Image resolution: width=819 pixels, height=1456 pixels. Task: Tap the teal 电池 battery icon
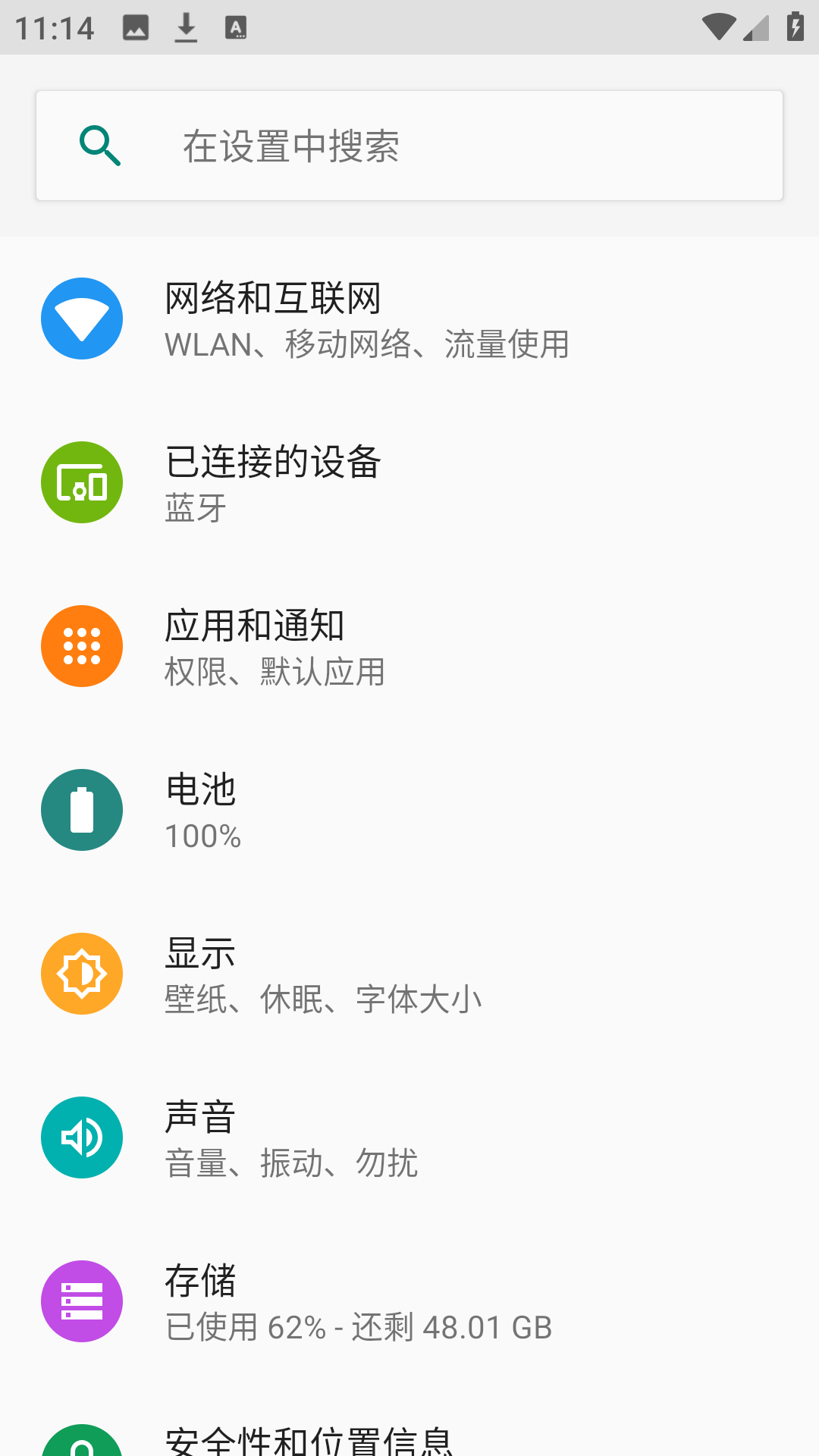click(x=81, y=810)
